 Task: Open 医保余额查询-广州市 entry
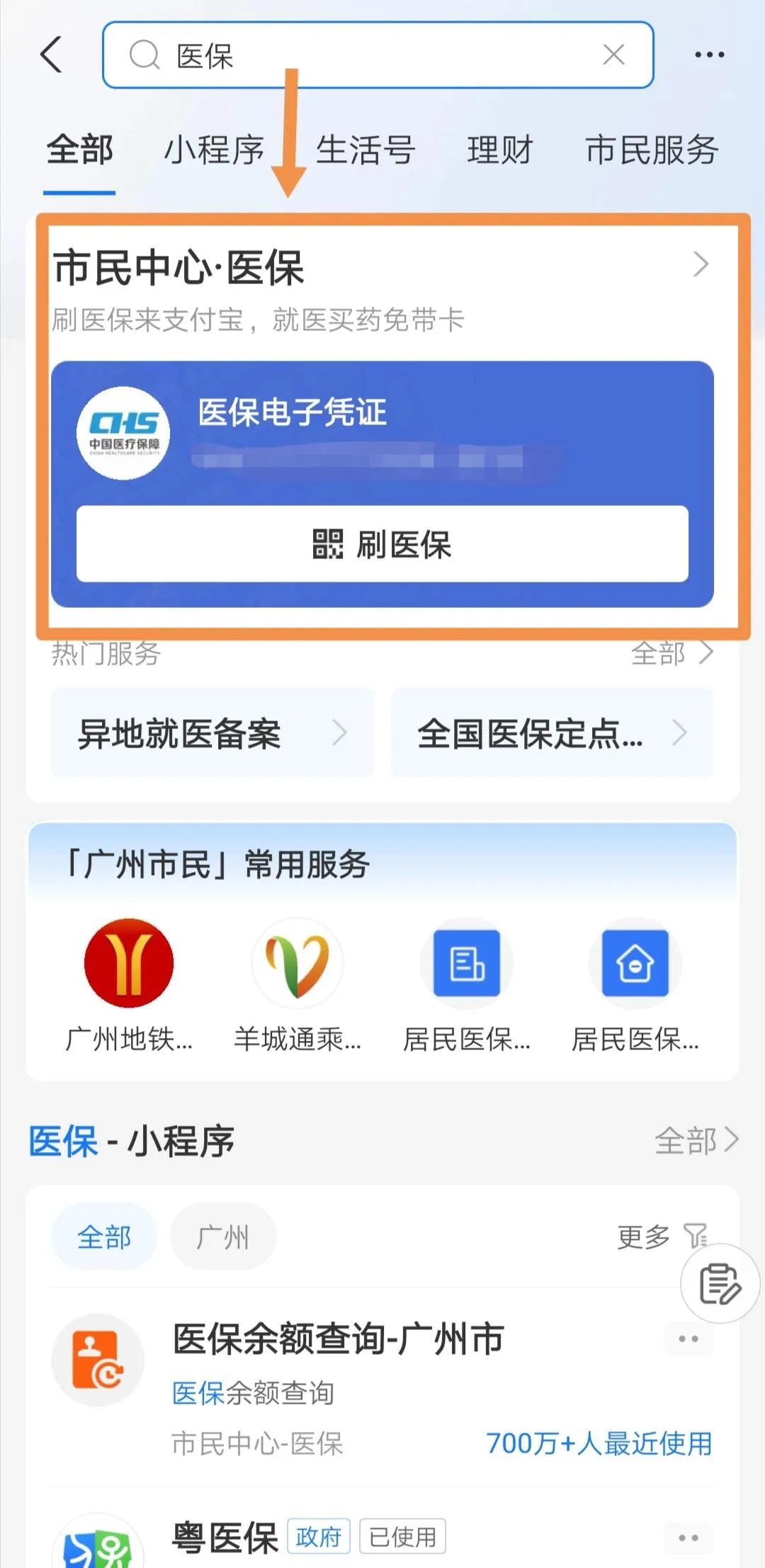336,1339
